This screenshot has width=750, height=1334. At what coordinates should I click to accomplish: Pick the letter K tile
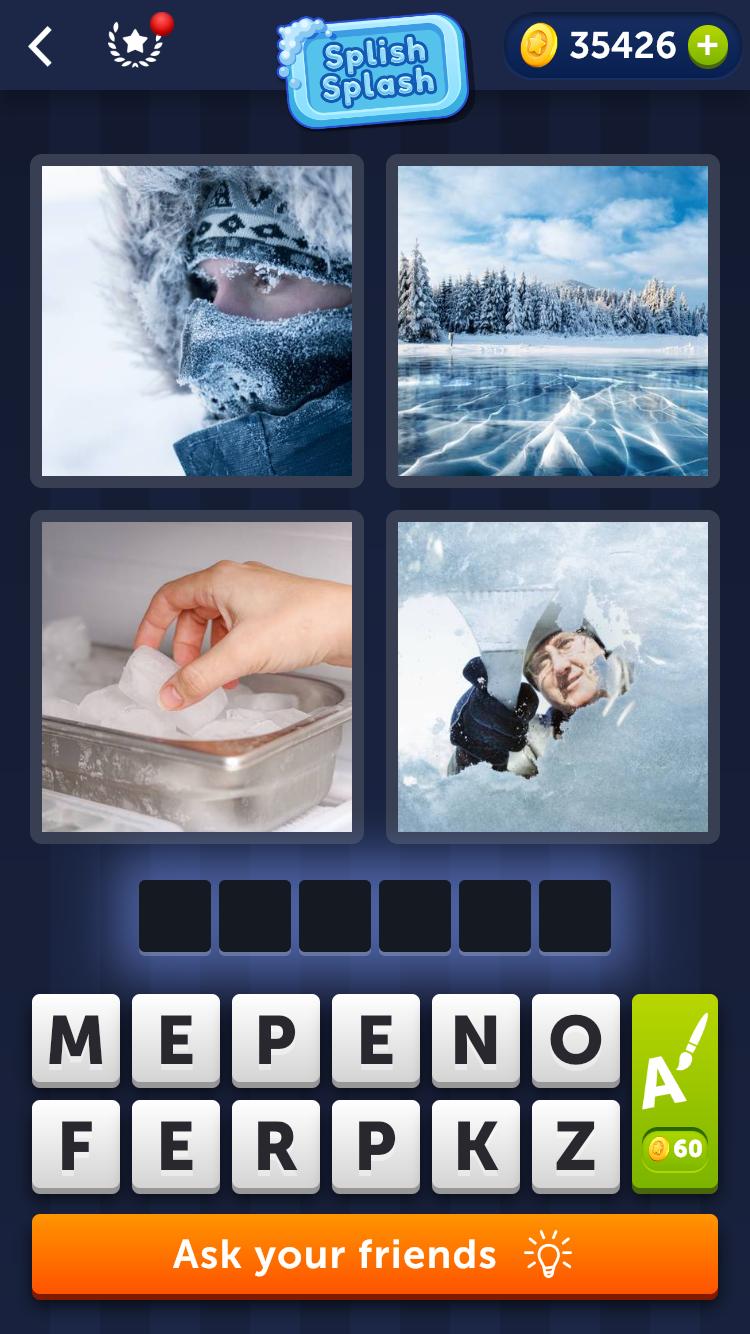476,1146
